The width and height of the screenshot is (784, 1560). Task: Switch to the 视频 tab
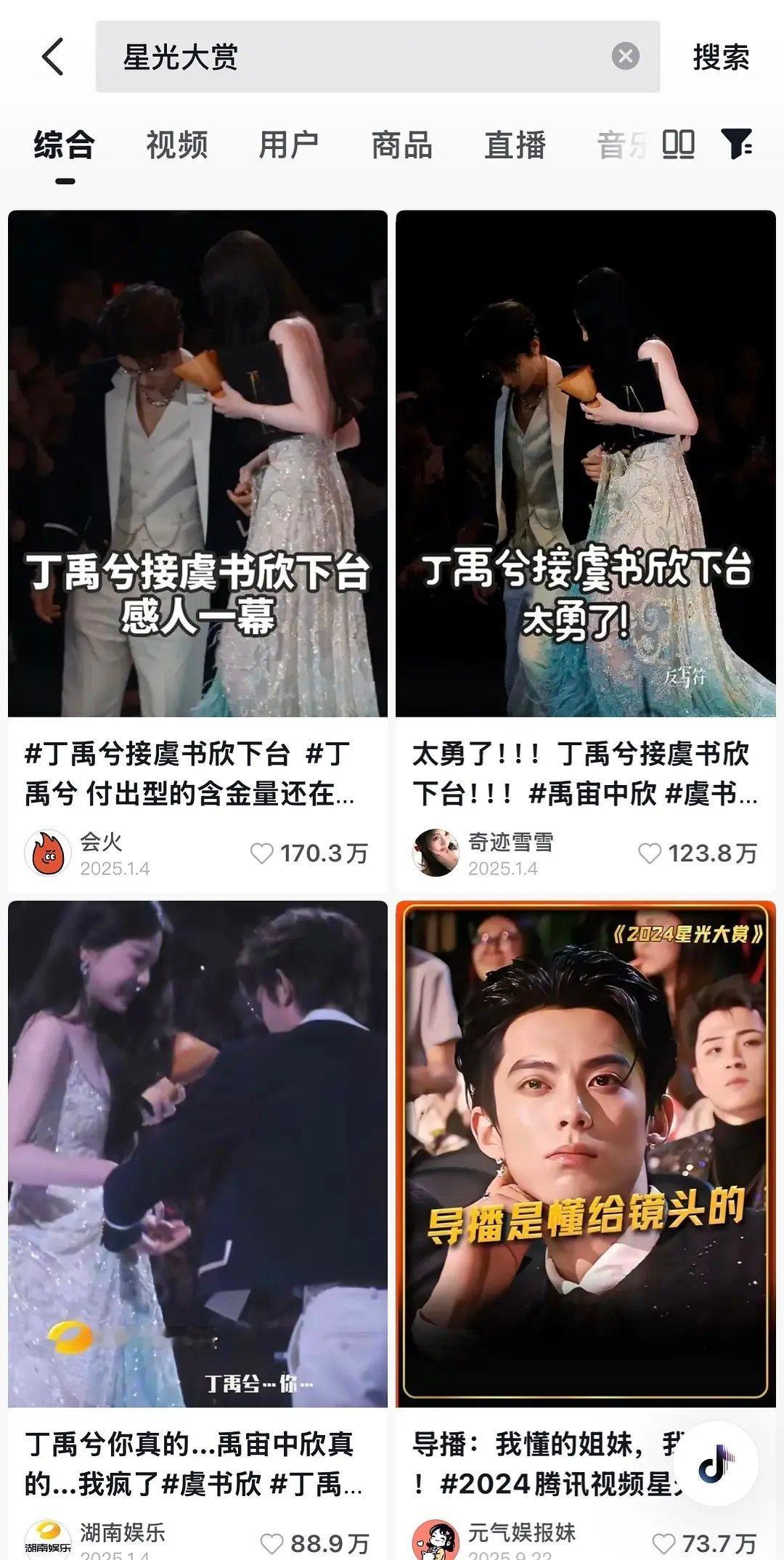177,145
